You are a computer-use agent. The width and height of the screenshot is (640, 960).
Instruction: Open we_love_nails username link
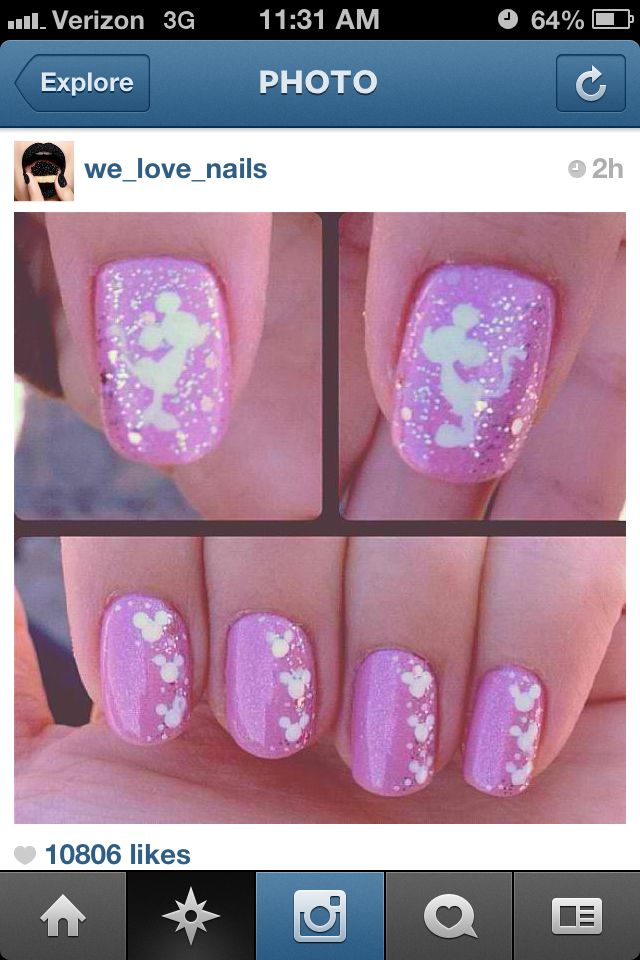175,169
